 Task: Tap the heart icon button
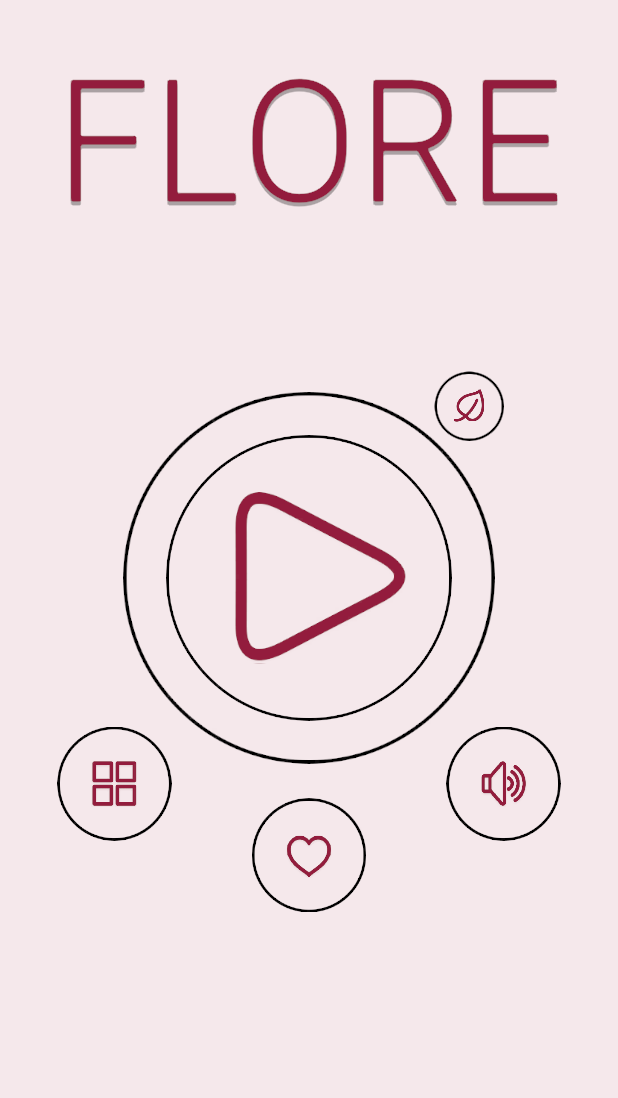point(309,855)
